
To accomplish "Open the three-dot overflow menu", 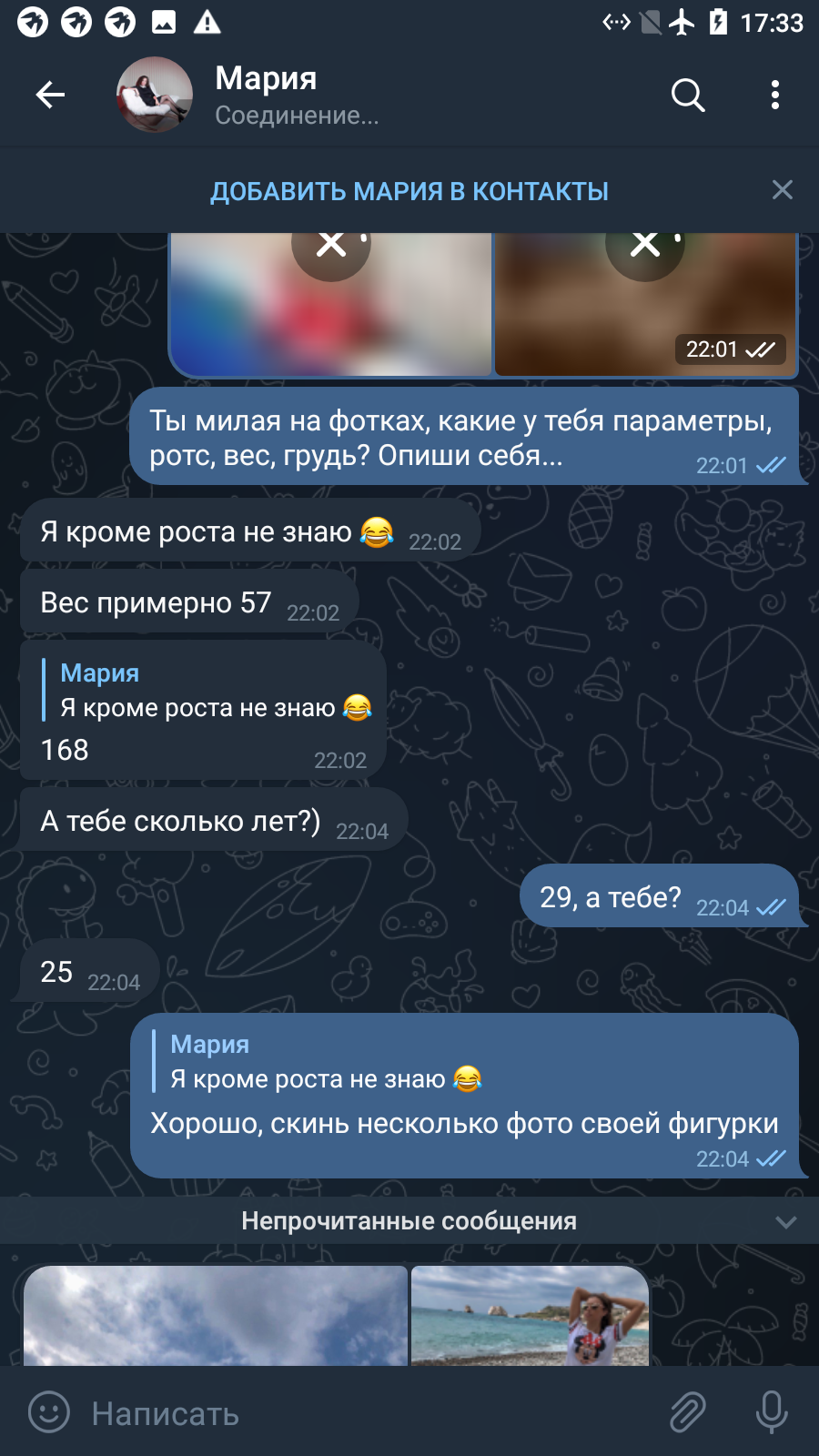I will click(x=775, y=95).
